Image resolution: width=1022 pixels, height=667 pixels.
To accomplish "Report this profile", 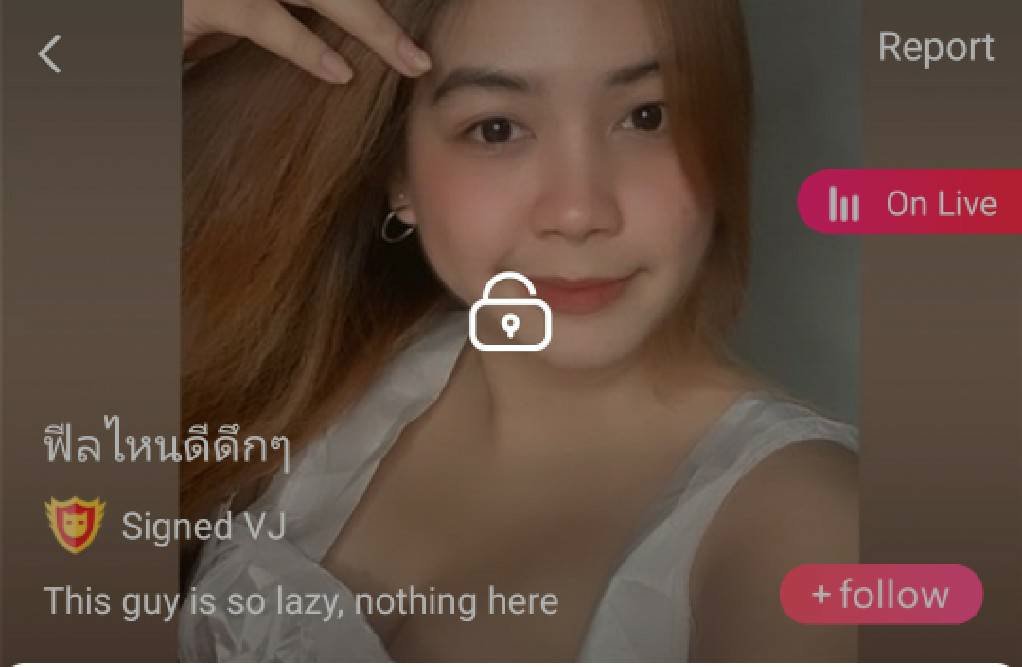I will [936, 47].
